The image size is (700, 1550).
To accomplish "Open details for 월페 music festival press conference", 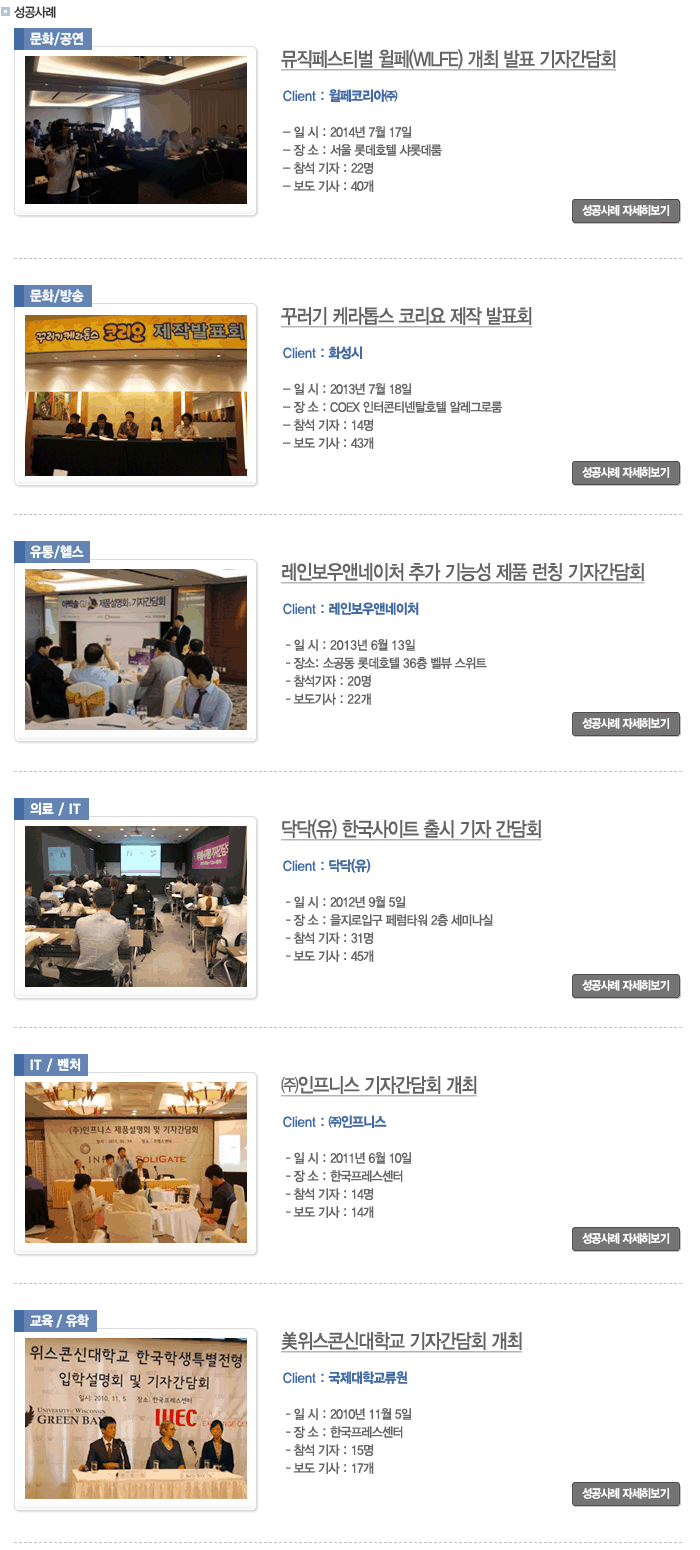I will (x=626, y=211).
